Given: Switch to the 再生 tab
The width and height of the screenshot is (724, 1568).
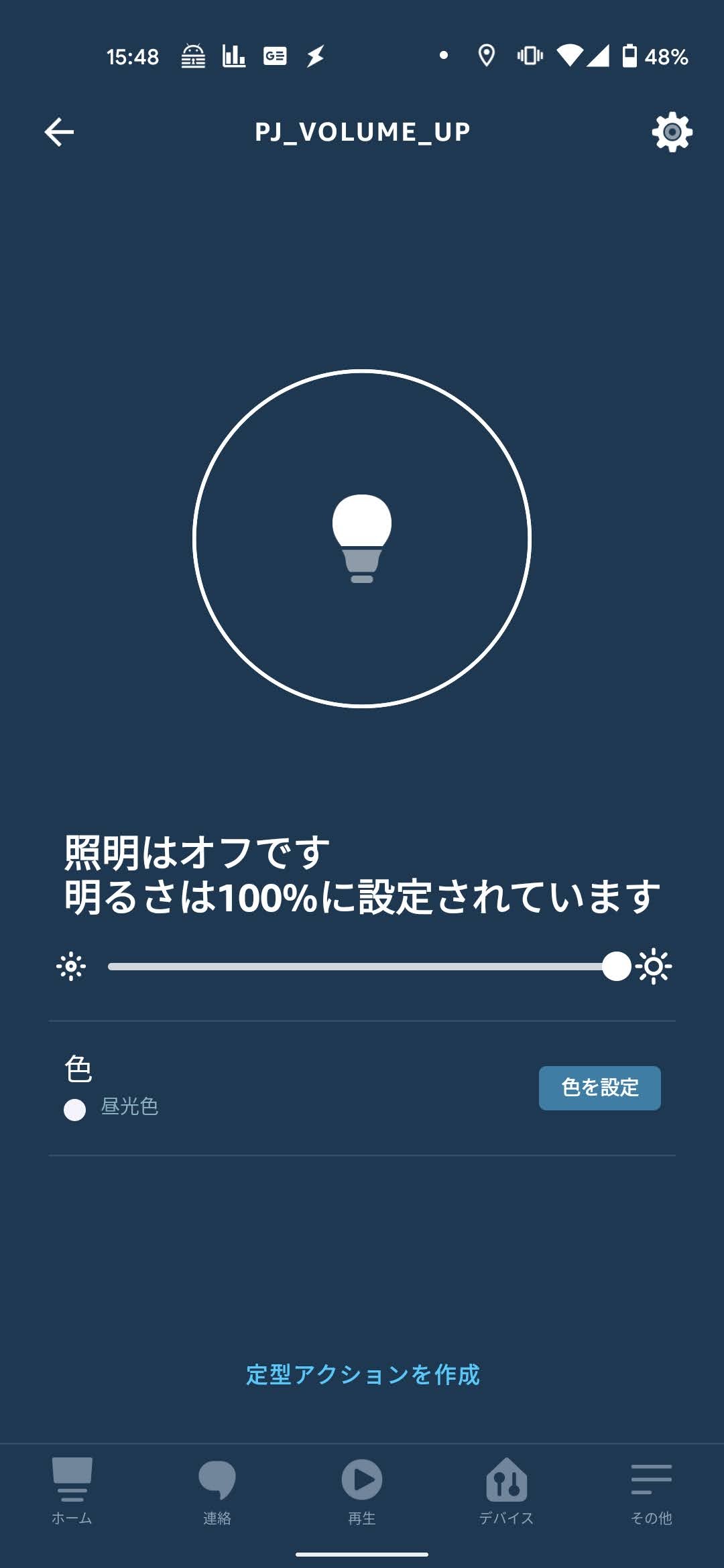Looking at the screenshot, I should (x=362, y=1488).
